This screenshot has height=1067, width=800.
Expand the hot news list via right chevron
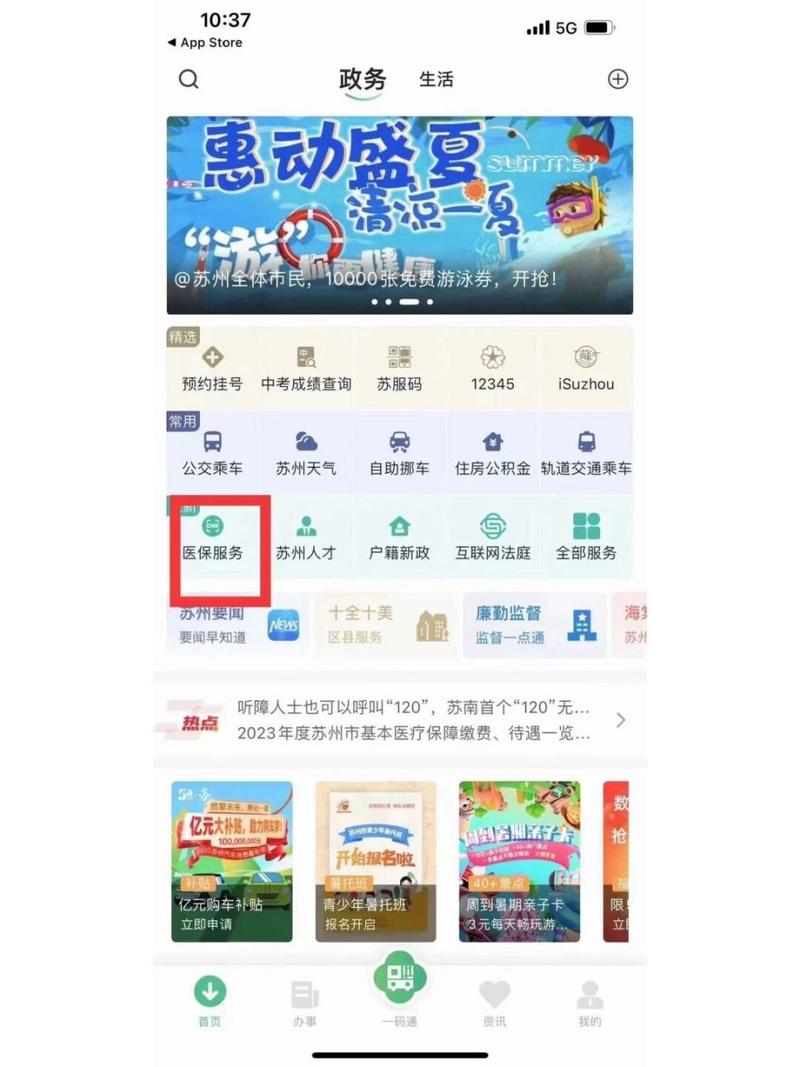click(x=620, y=718)
